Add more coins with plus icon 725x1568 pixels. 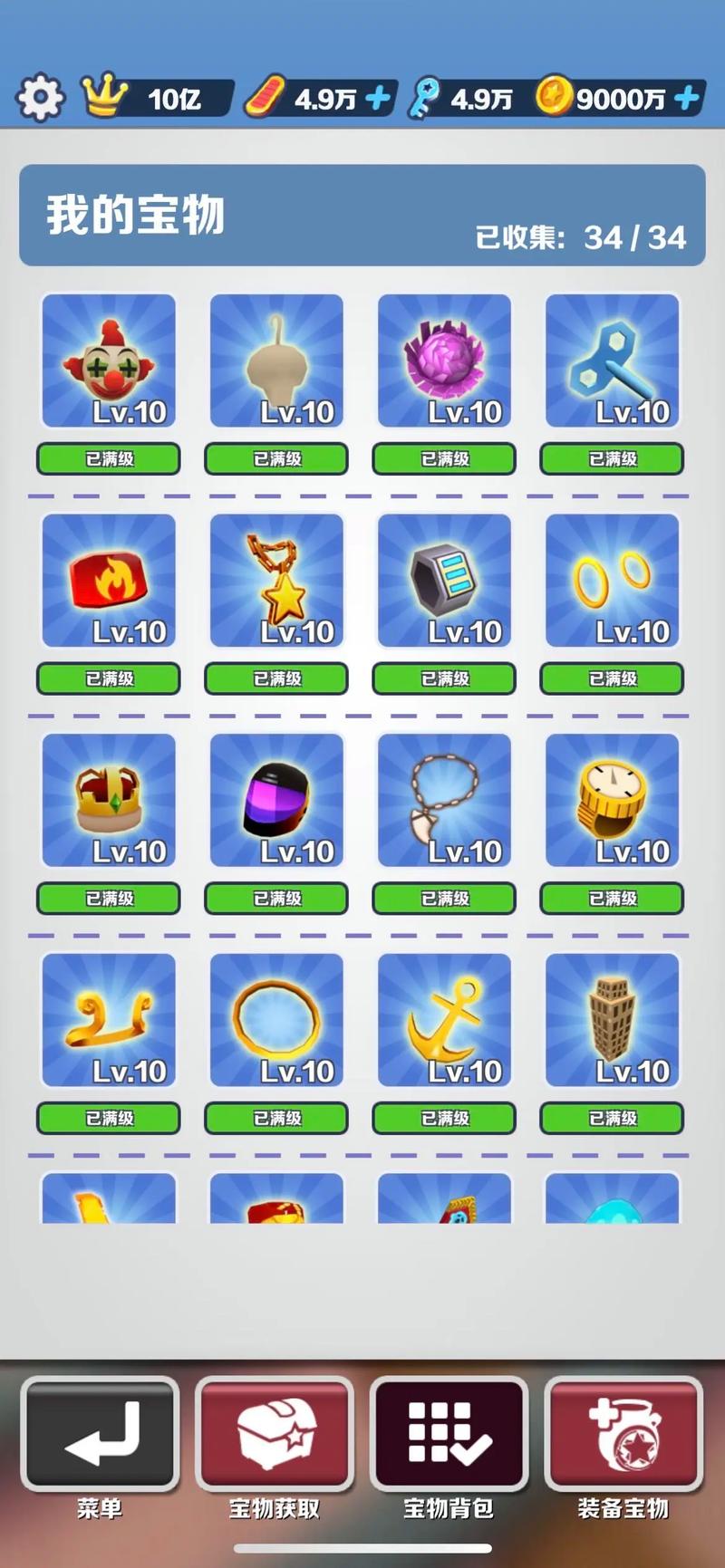(688, 98)
